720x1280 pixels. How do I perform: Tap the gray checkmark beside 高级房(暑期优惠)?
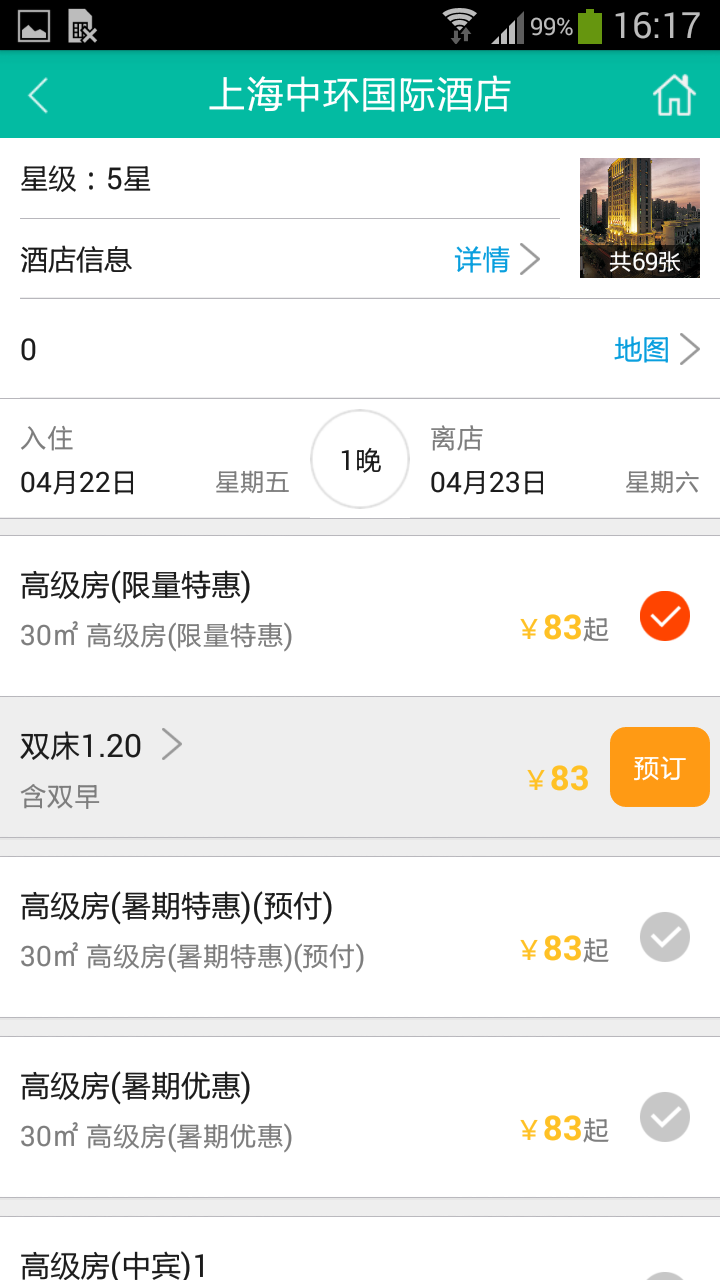(664, 1117)
